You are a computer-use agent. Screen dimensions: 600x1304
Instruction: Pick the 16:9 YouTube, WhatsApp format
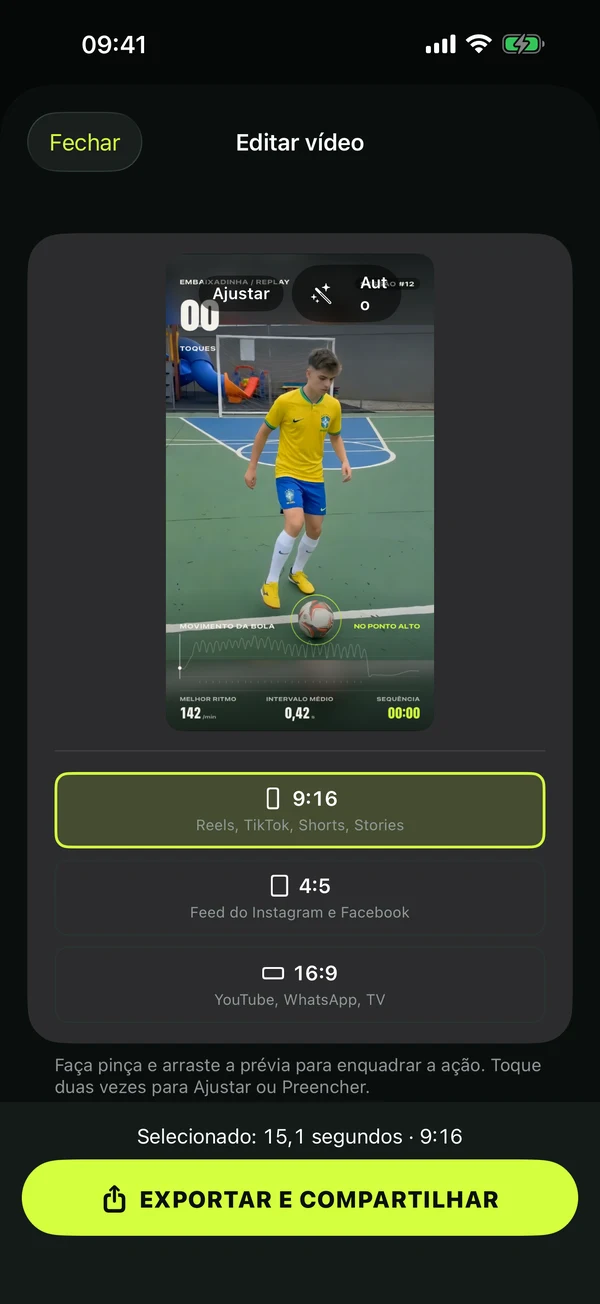click(300, 985)
